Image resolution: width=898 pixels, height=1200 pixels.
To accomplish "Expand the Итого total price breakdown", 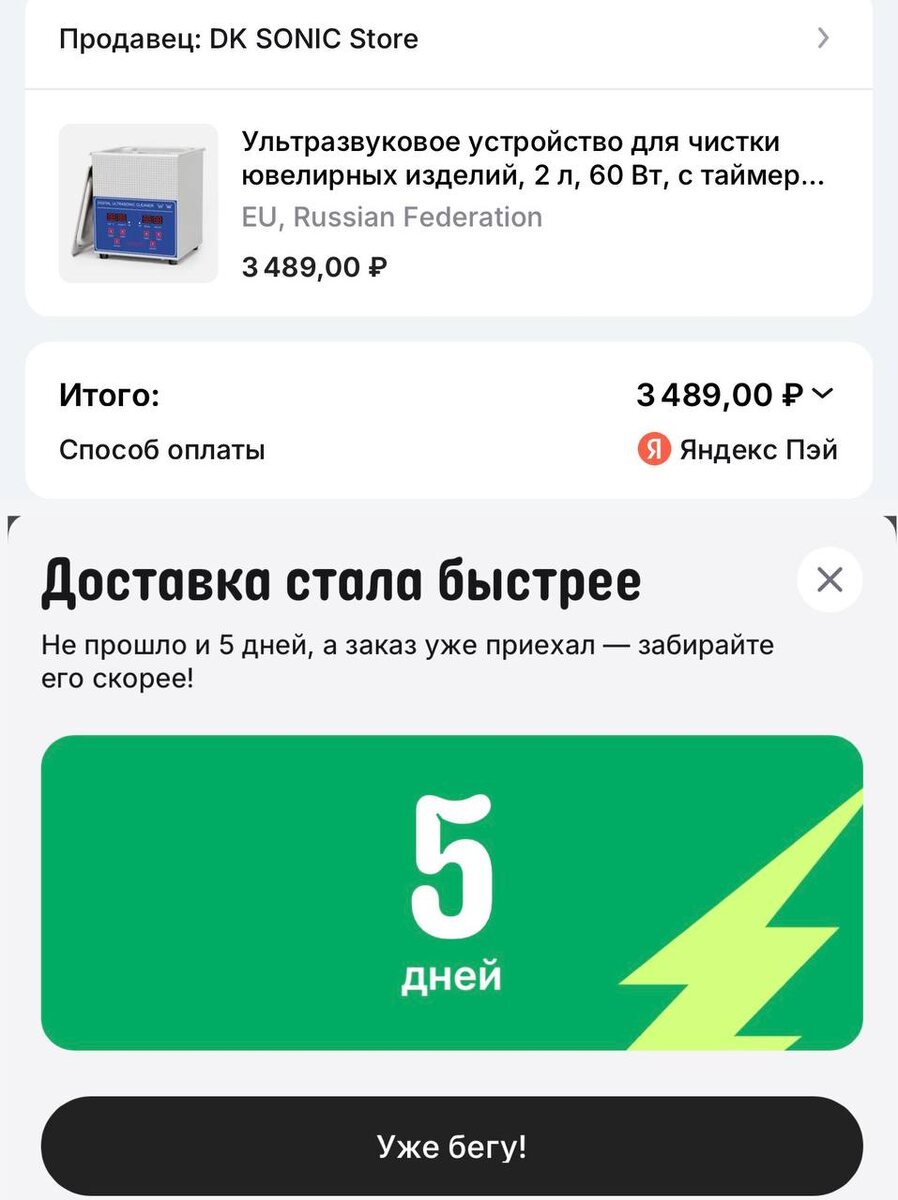I will [821, 395].
